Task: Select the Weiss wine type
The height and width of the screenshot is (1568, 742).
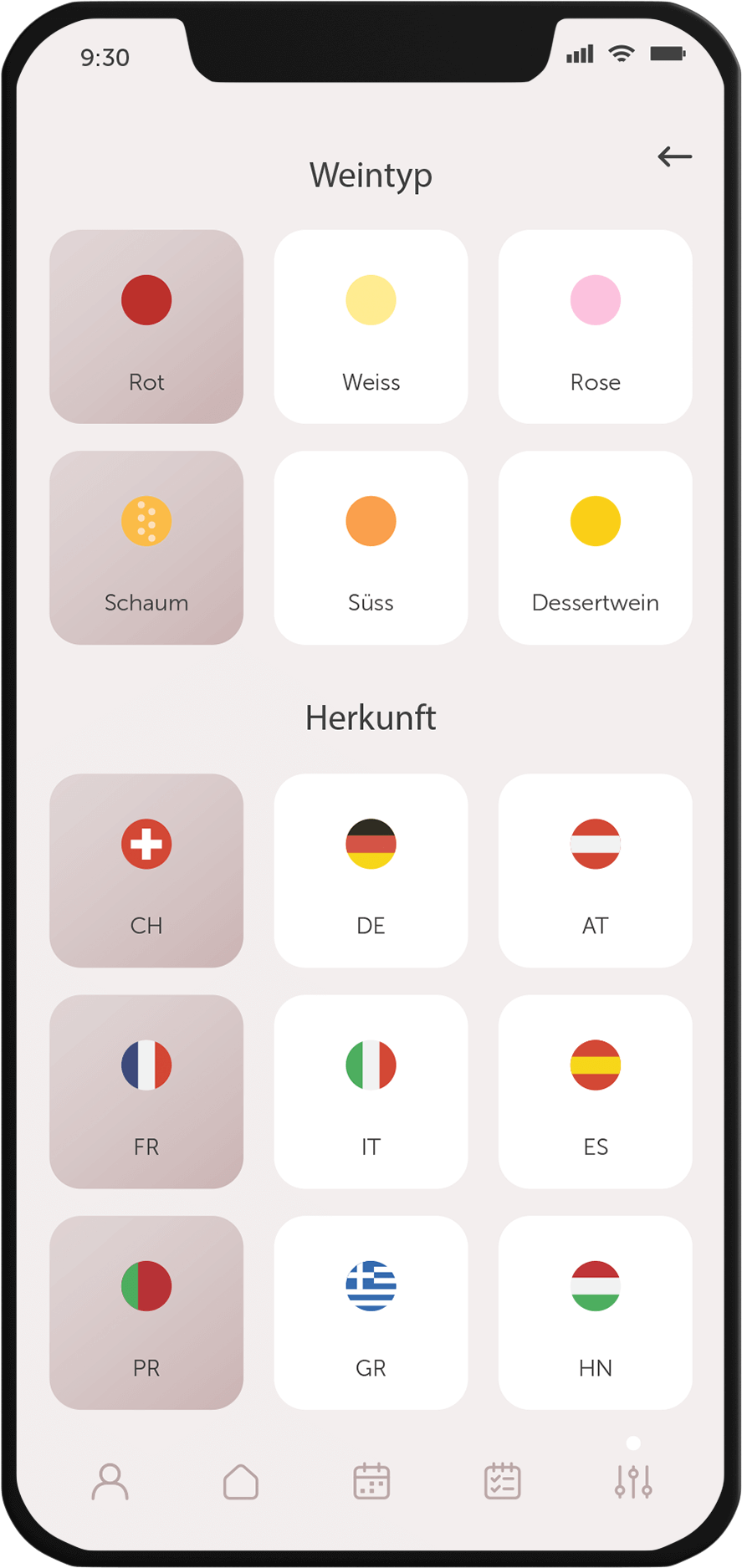Action: pos(371,326)
